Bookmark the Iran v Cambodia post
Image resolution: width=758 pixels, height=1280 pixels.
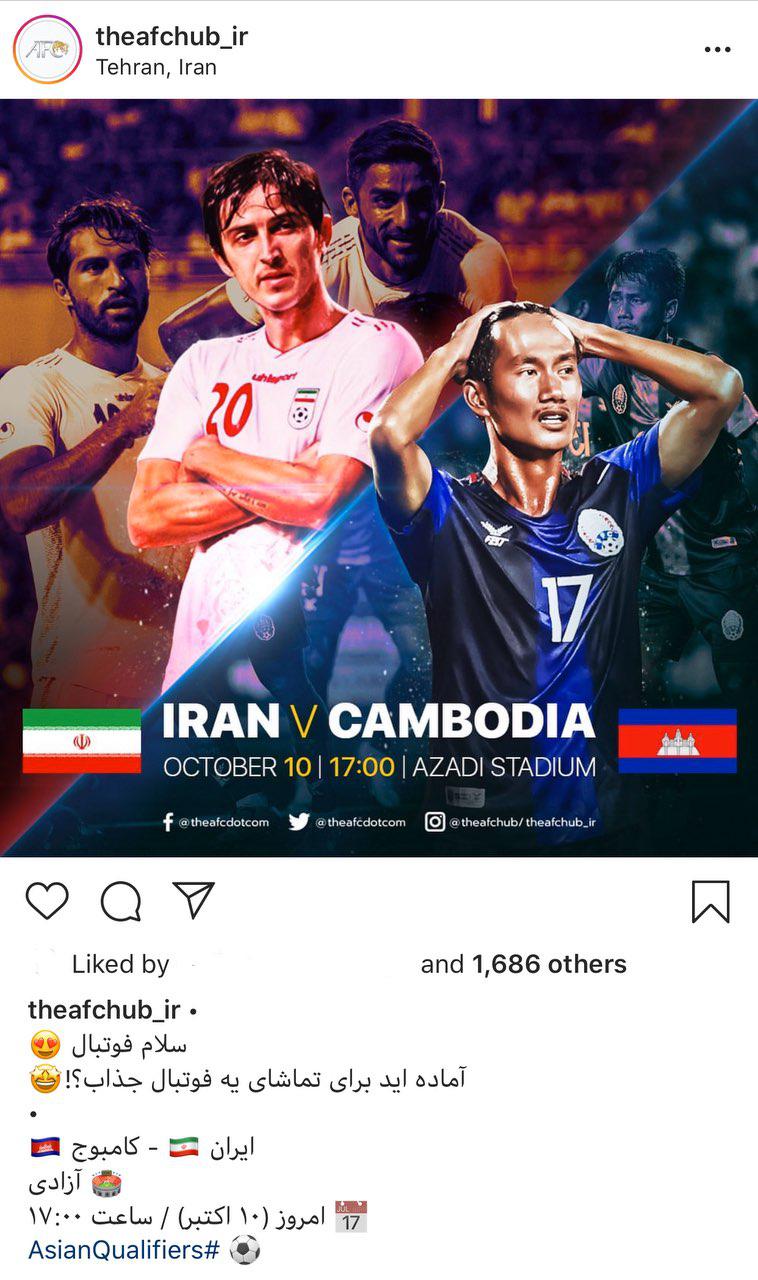coord(710,901)
